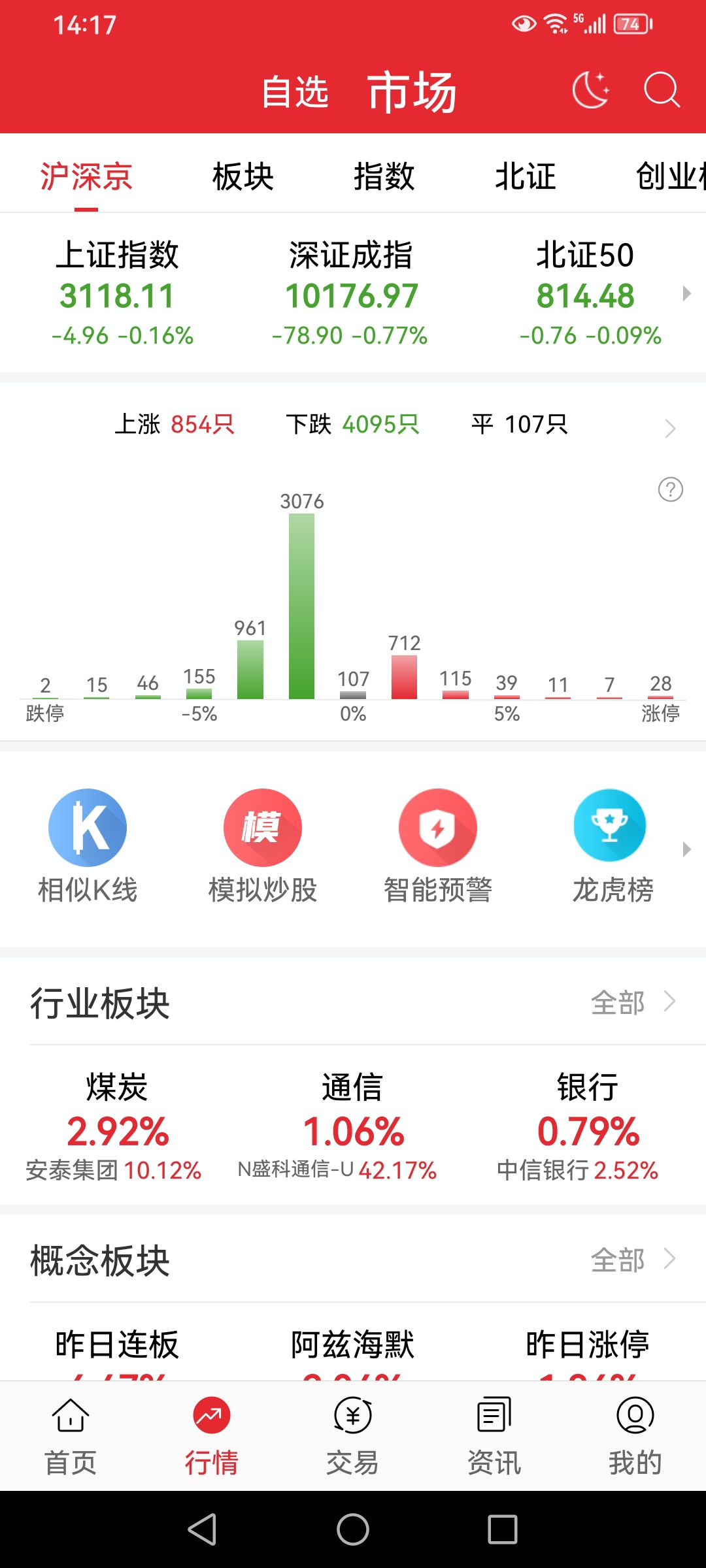This screenshot has height=1568, width=706.
Task: Open 相似K线 tool
Action: [x=88, y=846]
